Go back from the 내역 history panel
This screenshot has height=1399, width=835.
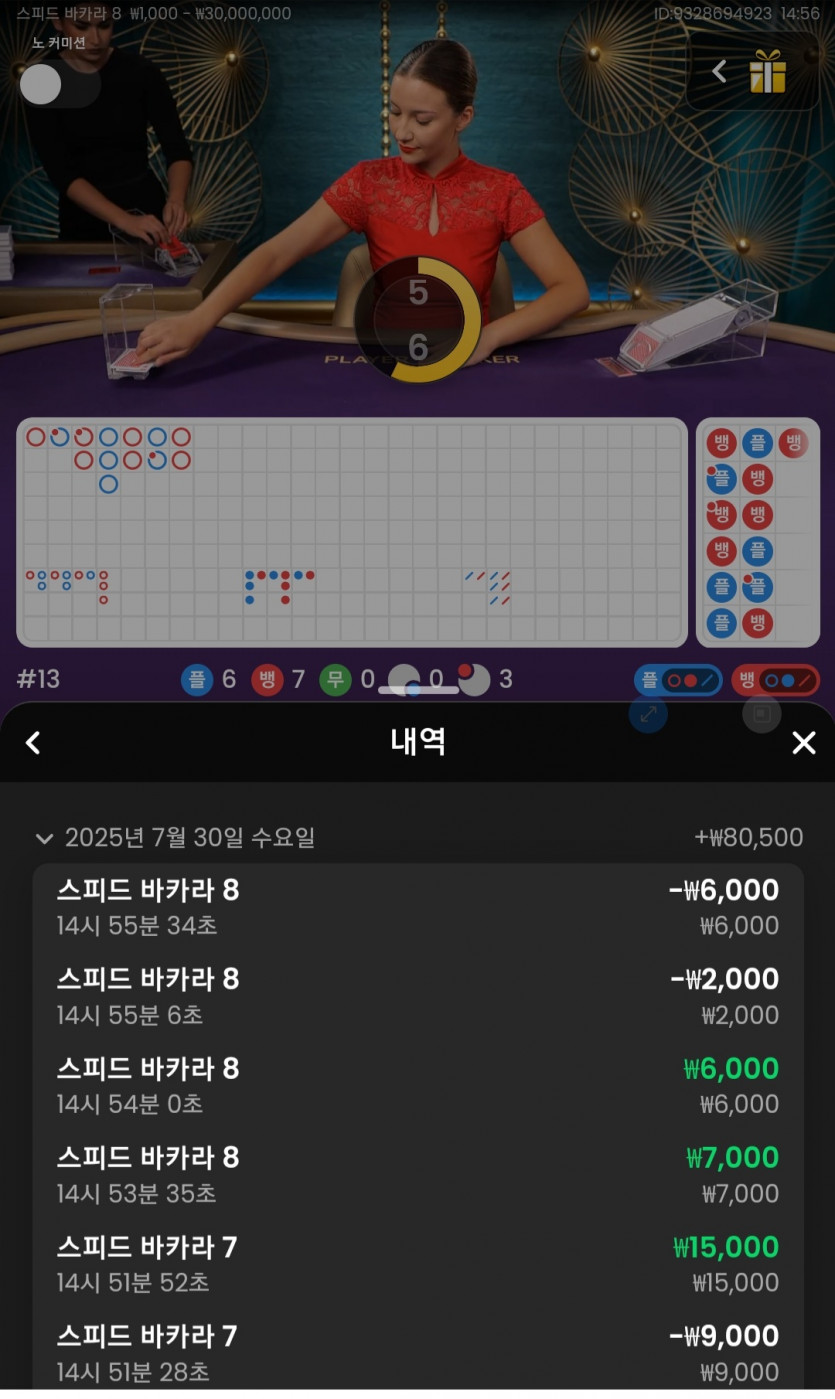(x=33, y=743)
